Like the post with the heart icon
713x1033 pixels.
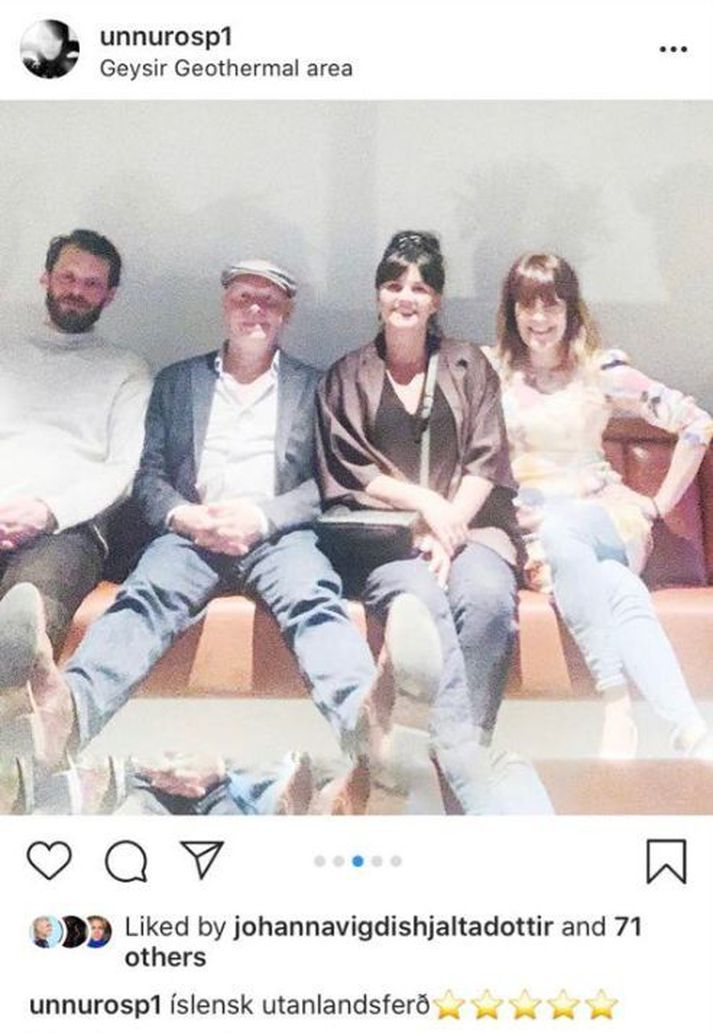click(48, 861)
